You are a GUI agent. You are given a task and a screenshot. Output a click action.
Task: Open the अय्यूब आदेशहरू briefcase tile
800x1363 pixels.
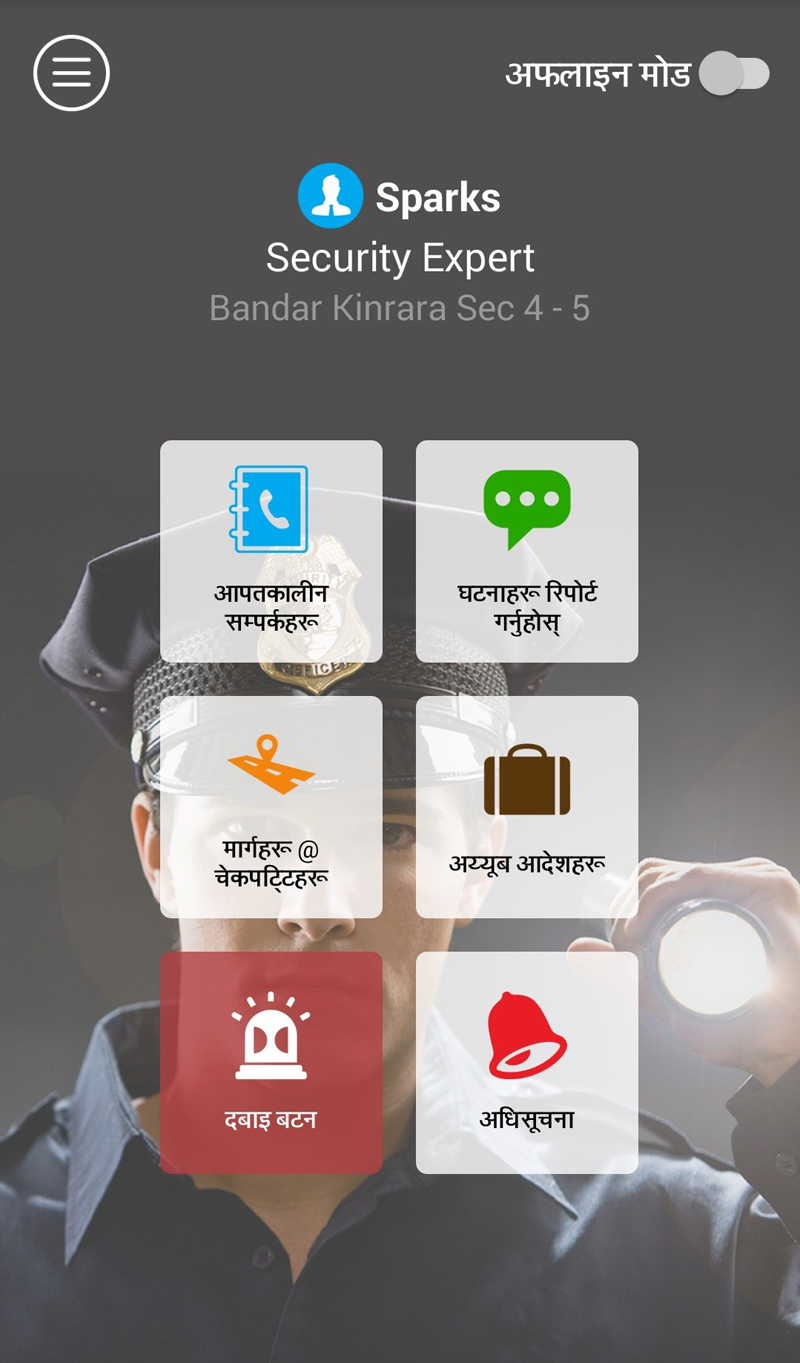527,807
